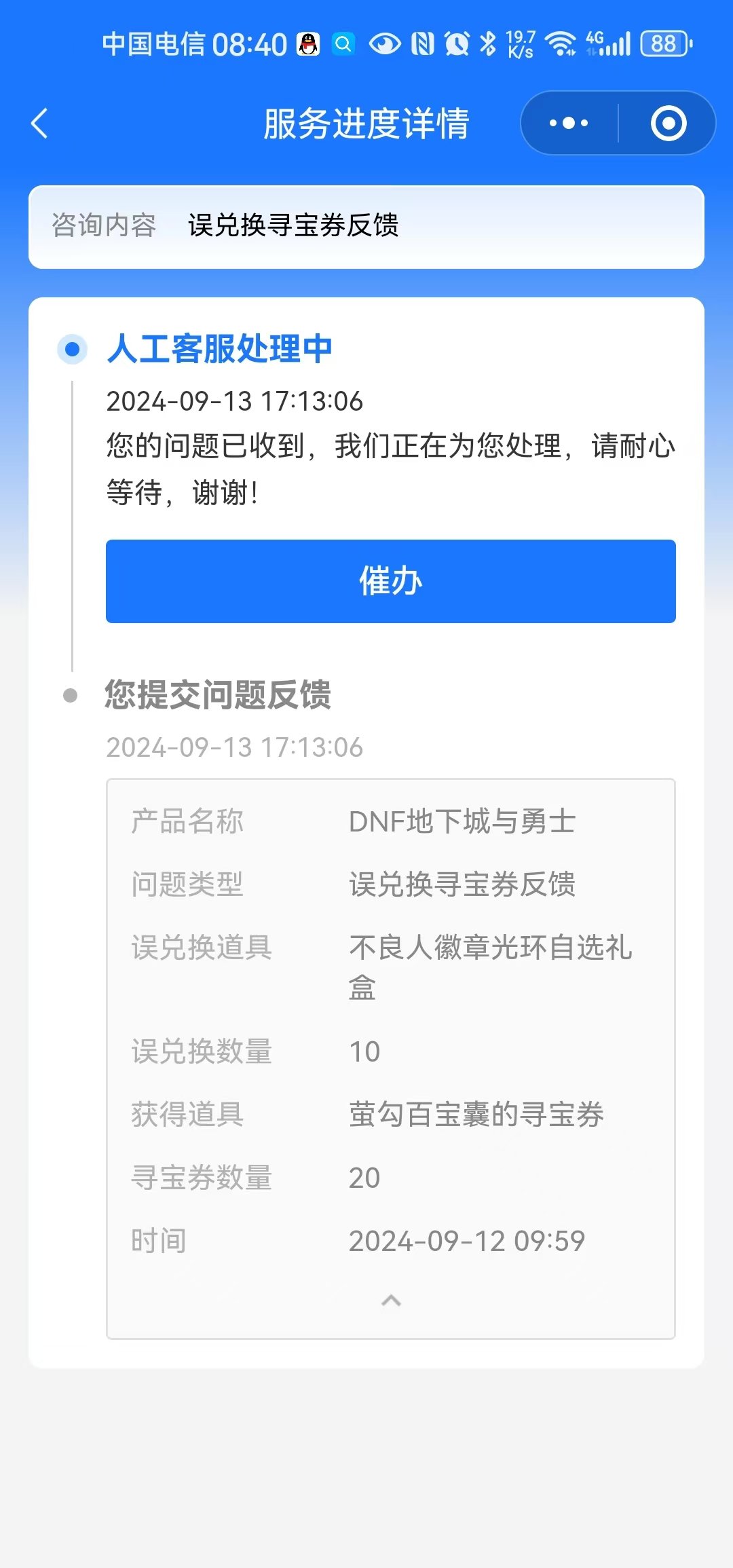Collapse the submitted feedback details
The width and height of the screenshot is (733, 1568).
(391, 1301)
